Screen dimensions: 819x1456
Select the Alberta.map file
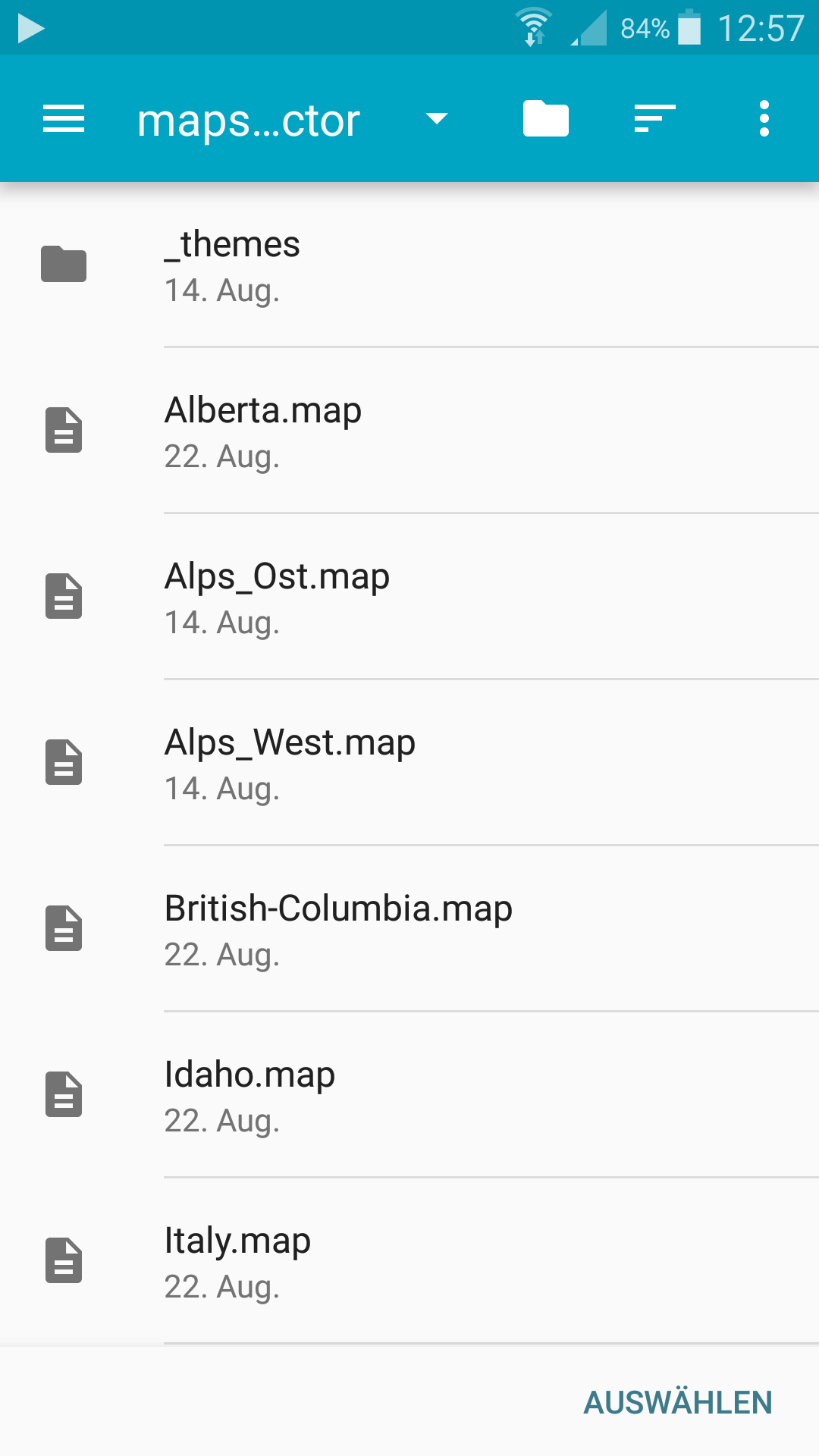pos(409,431)
